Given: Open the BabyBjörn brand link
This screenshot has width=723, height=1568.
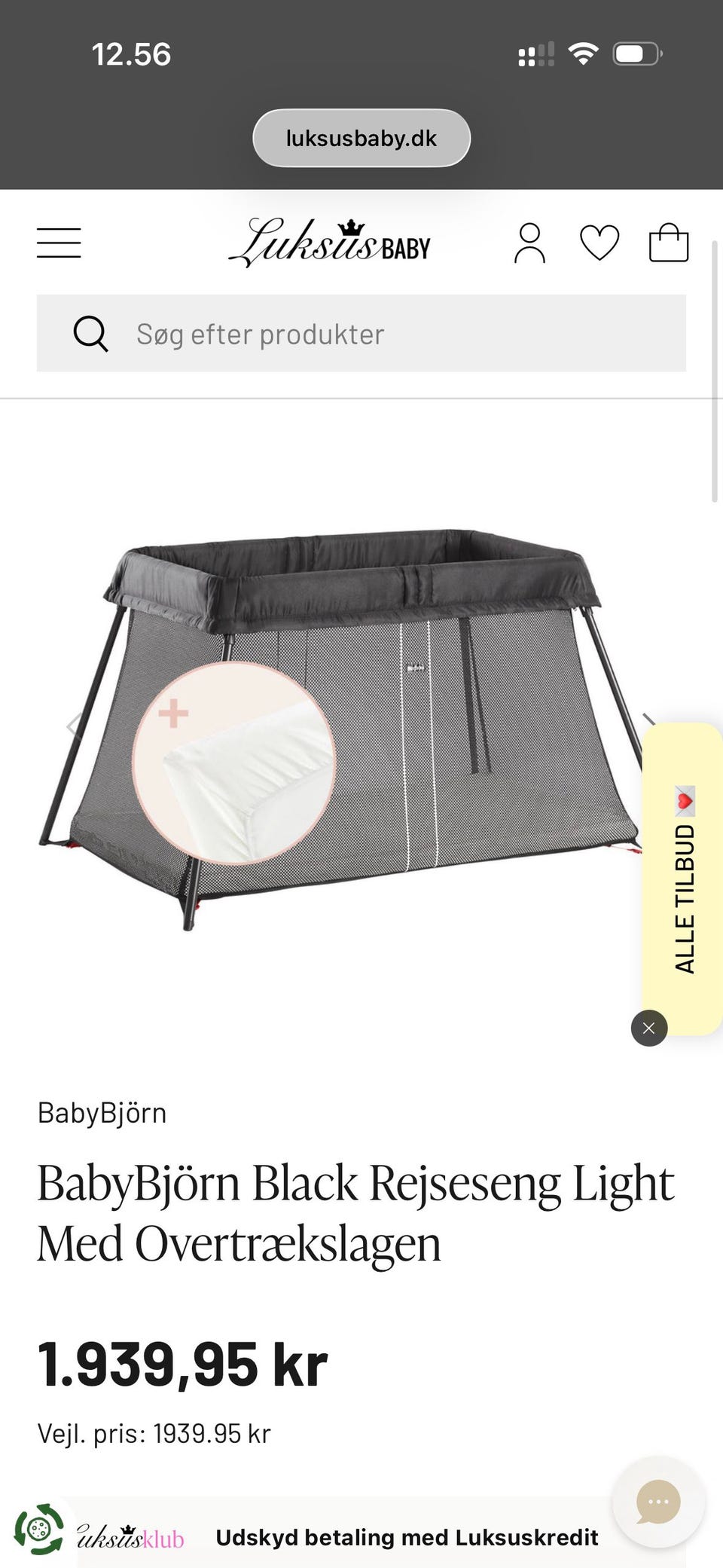Looking at the screenshot, I should tap(102, 1113).
